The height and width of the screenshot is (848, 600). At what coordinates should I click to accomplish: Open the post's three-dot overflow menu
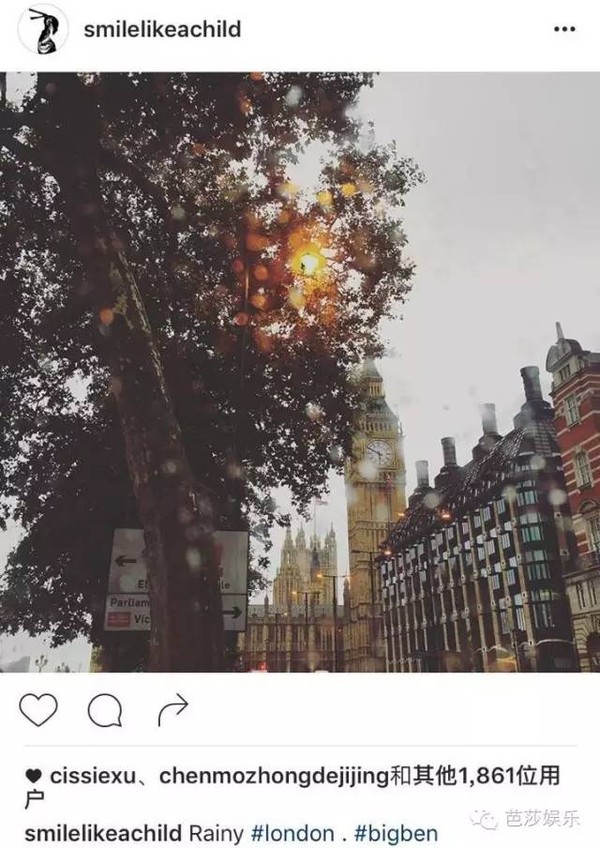tap(563, 30)
